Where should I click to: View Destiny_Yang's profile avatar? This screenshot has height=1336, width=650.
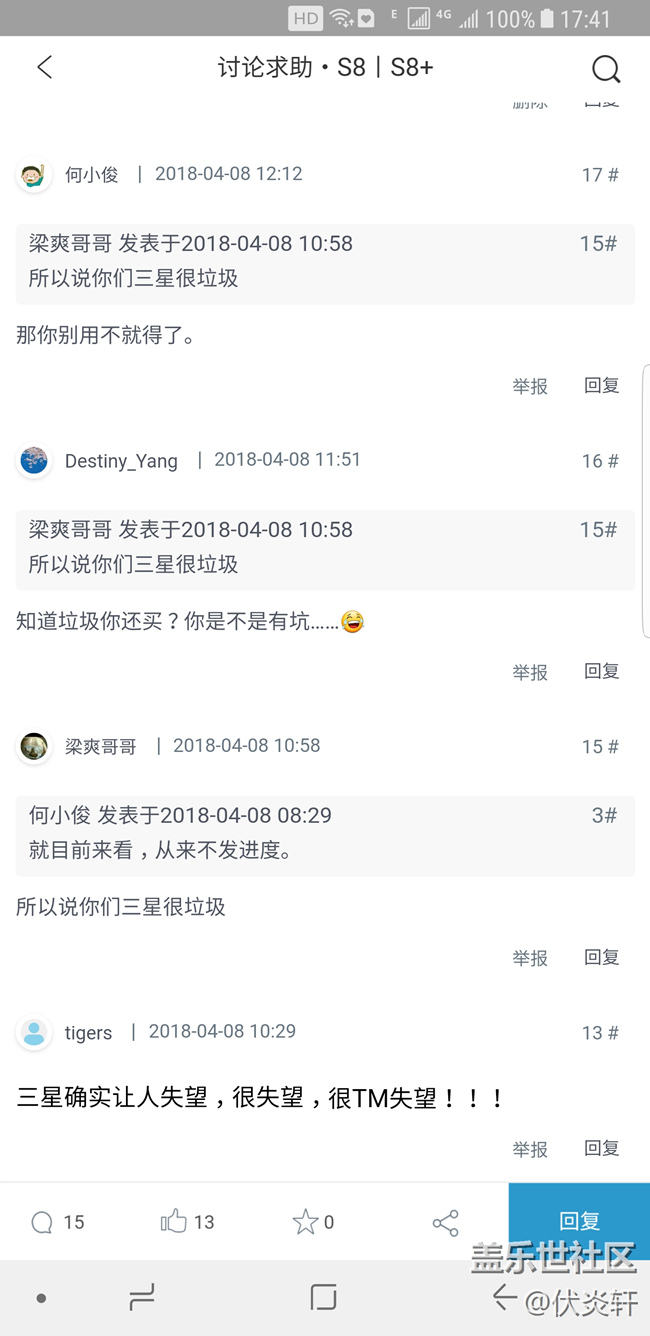point(34,460)
